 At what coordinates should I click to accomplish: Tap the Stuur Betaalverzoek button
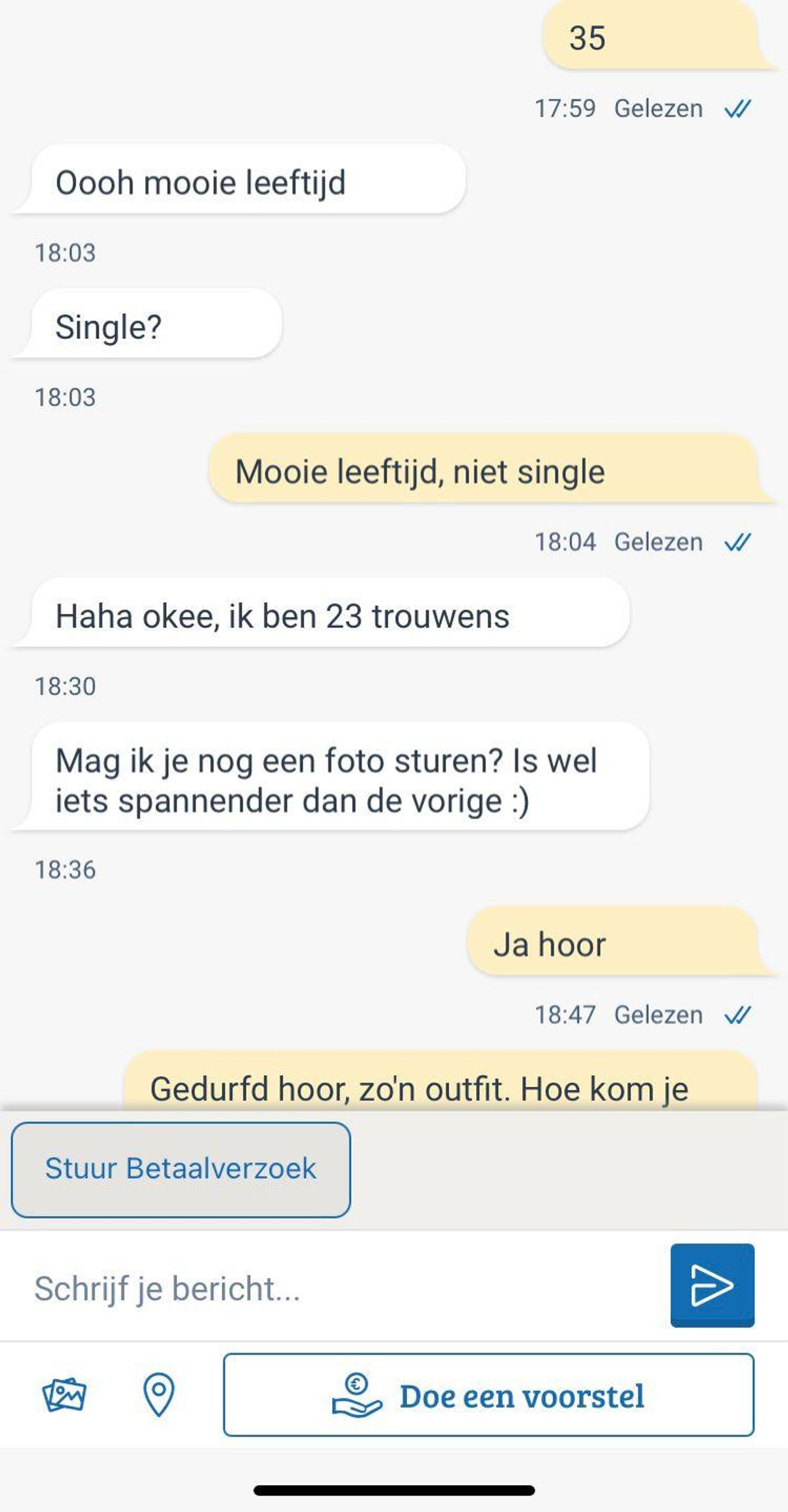[x=181, y=1169]
